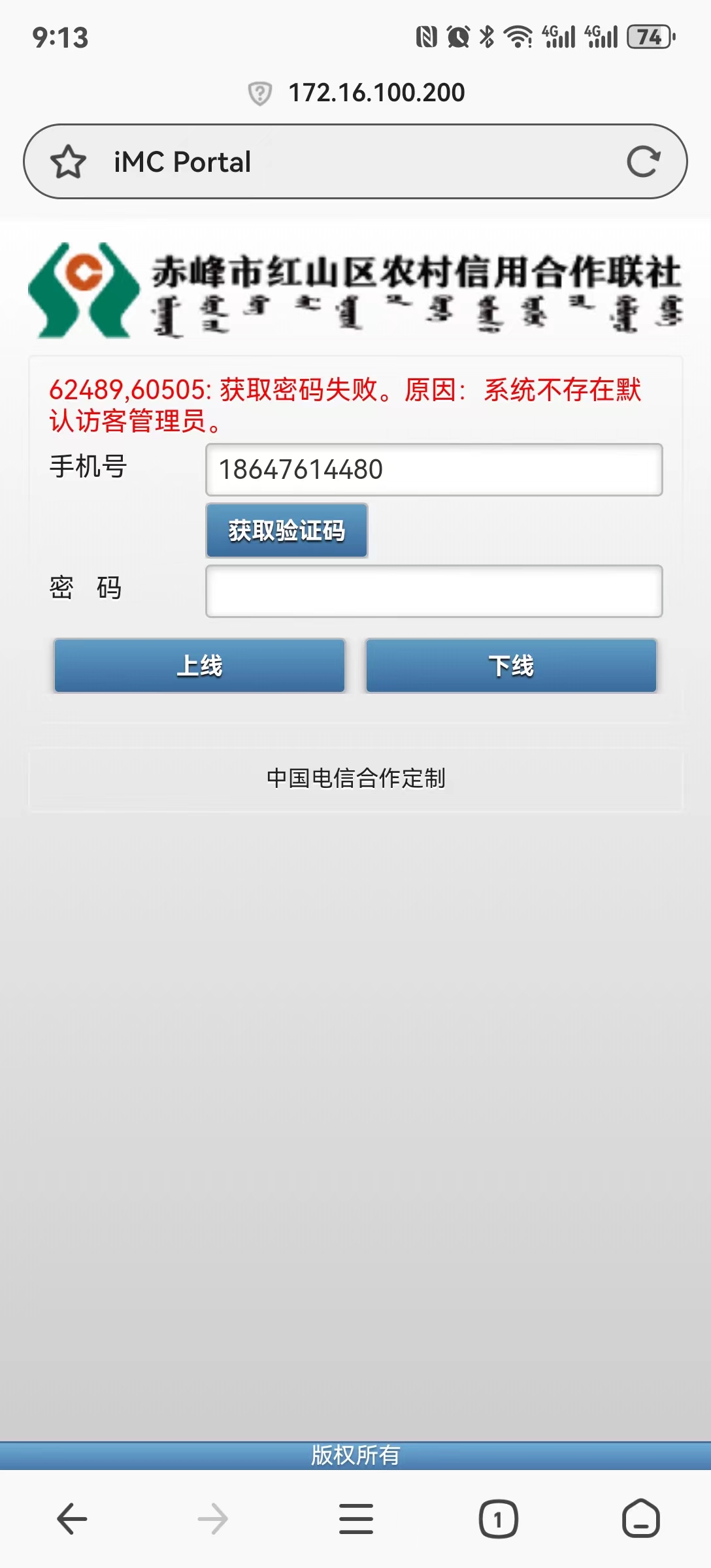
Task: Go back to the previous page
Action: [x=72, y=1518]
